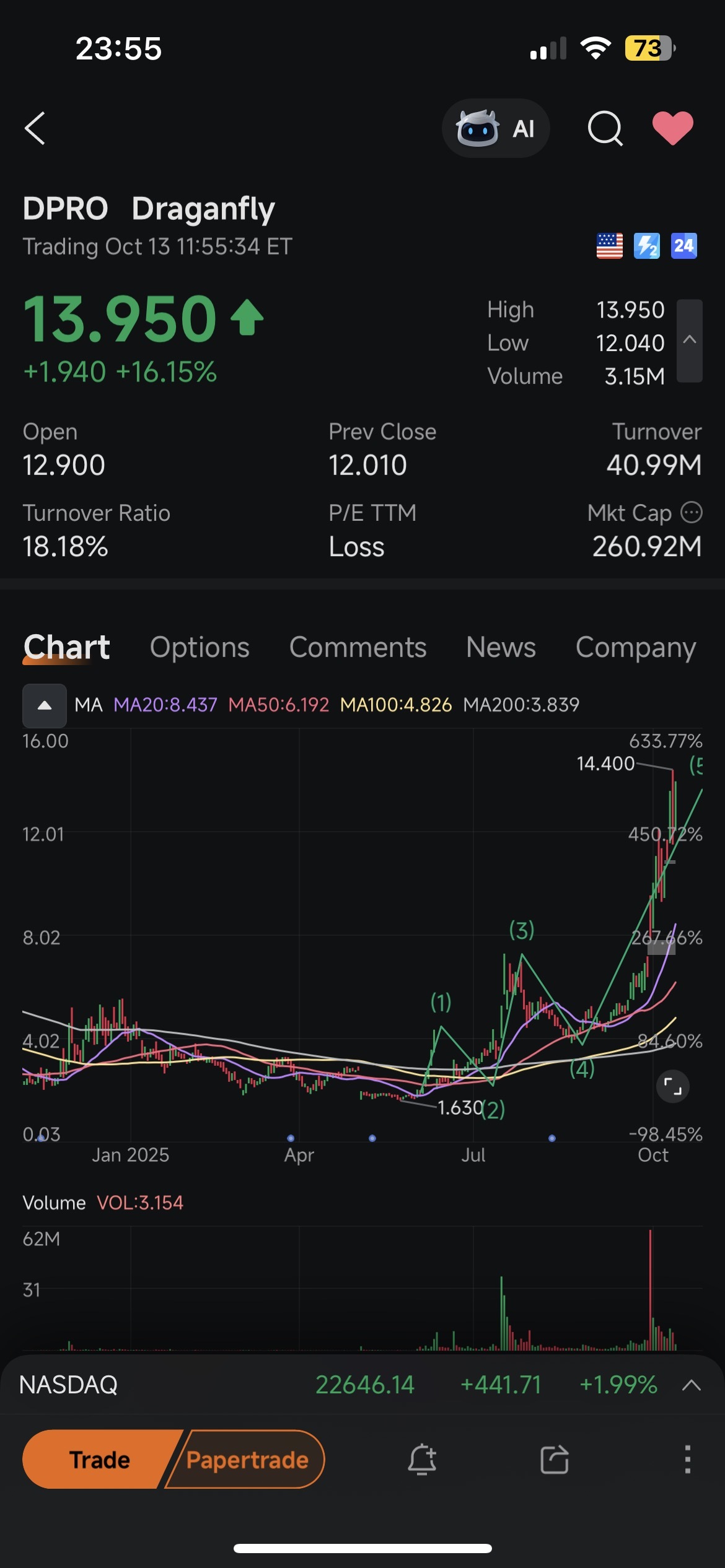
Task: Tap the US flag market icon
Action: click(x=610, y=246)
